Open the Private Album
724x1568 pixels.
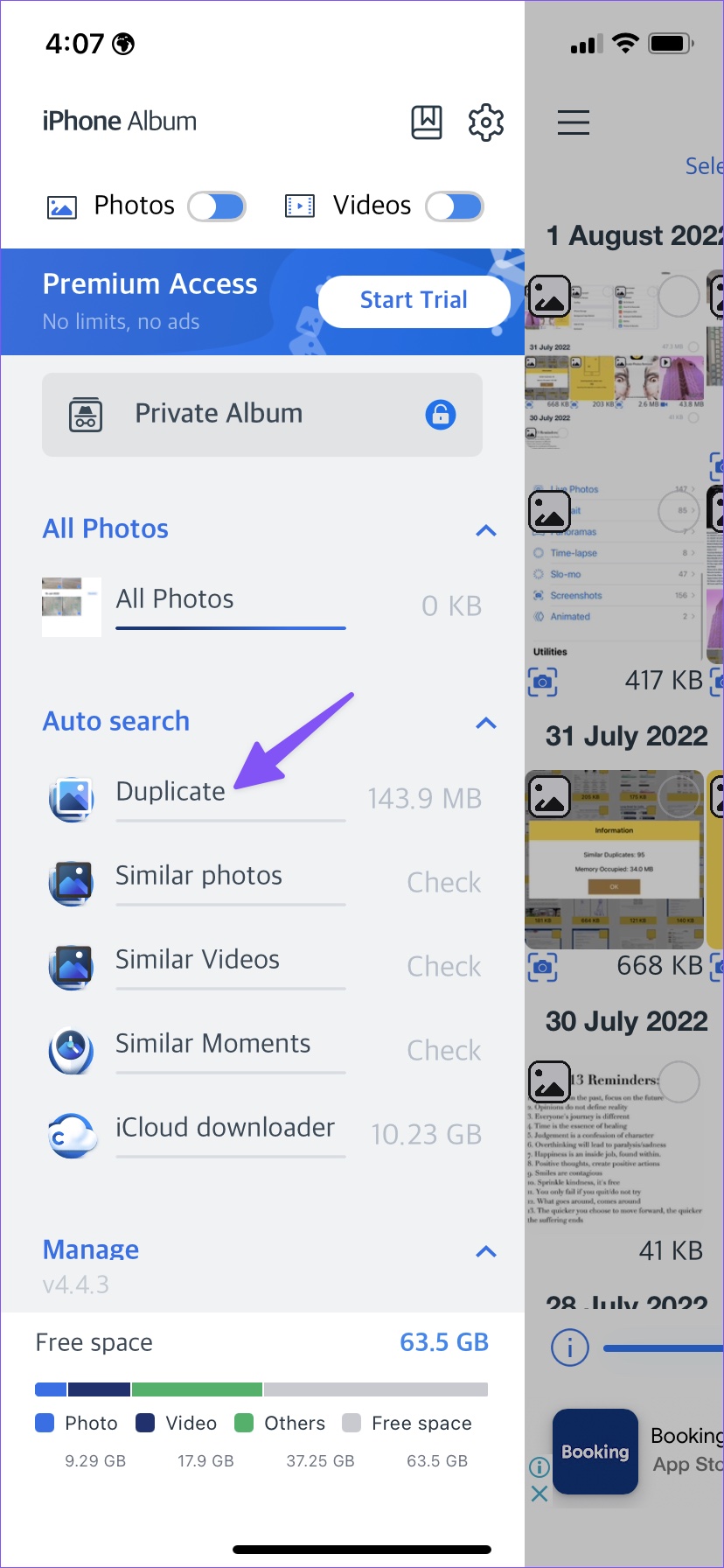(262, 415)
